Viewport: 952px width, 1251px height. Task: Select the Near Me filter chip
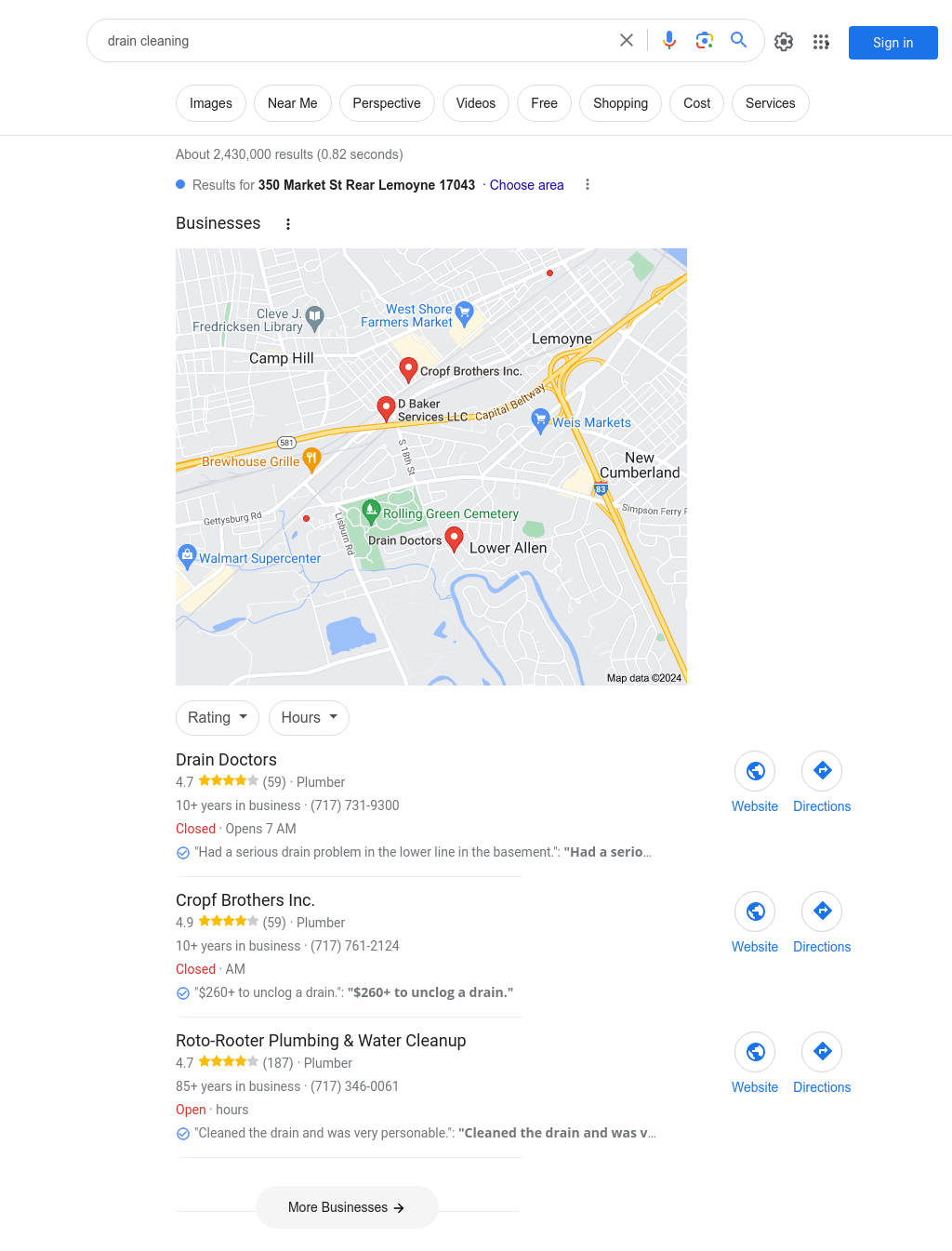pyautogui.click(x=292, y=103)
